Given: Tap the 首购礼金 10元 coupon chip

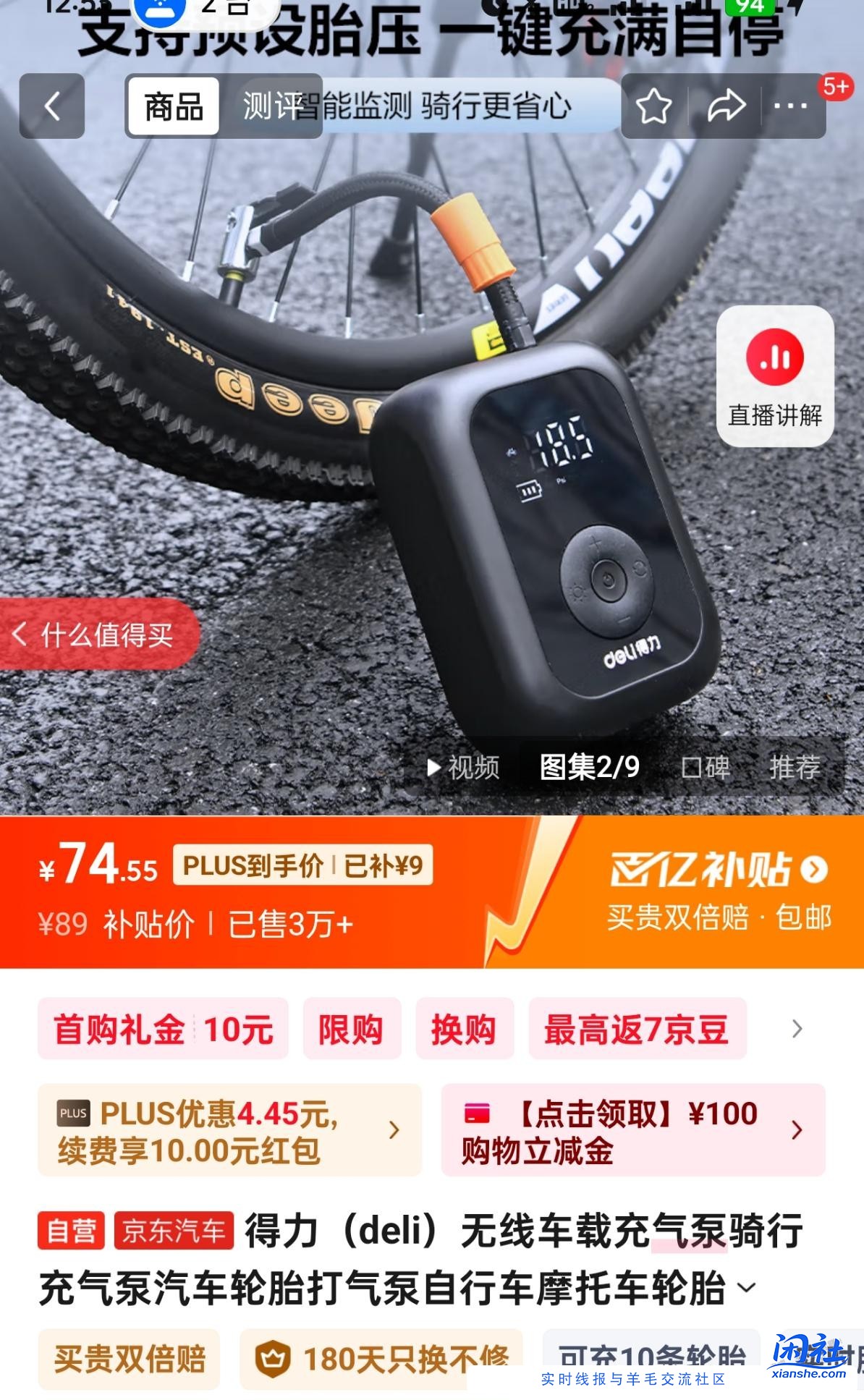Looking at the screenshot, I should point(163,1028).
